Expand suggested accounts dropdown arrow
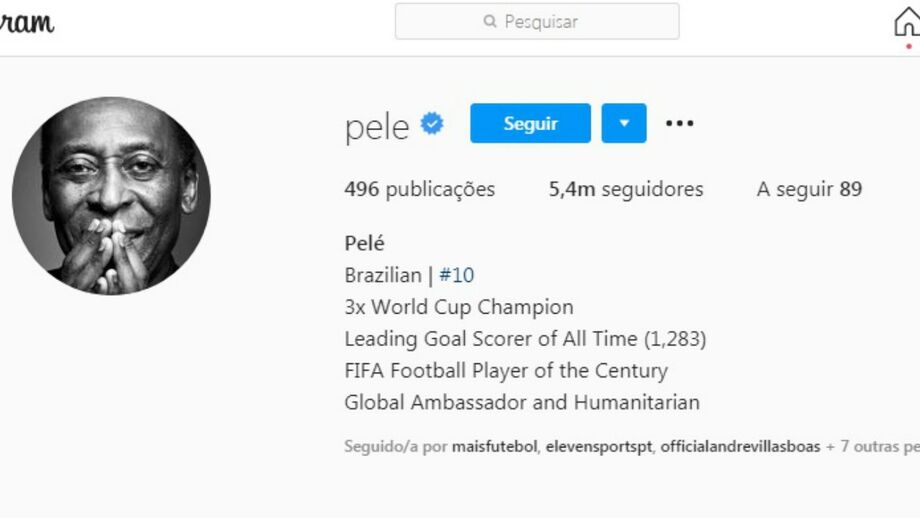920x518 pixels. pos(624,124)
